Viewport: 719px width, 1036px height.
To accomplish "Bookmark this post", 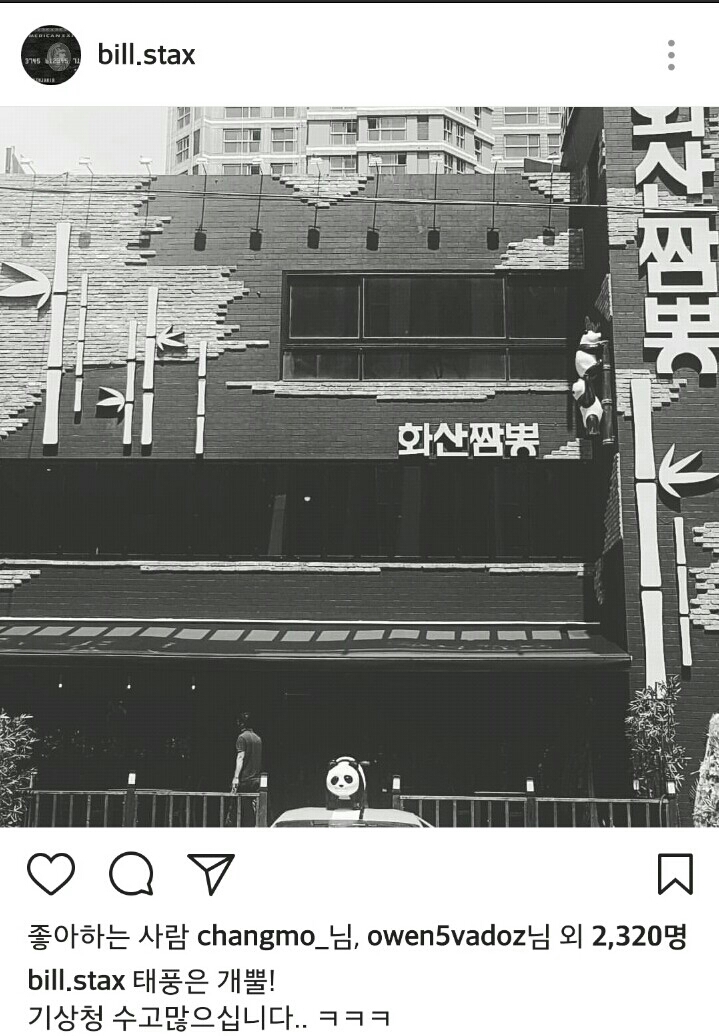I will (675, 874).
